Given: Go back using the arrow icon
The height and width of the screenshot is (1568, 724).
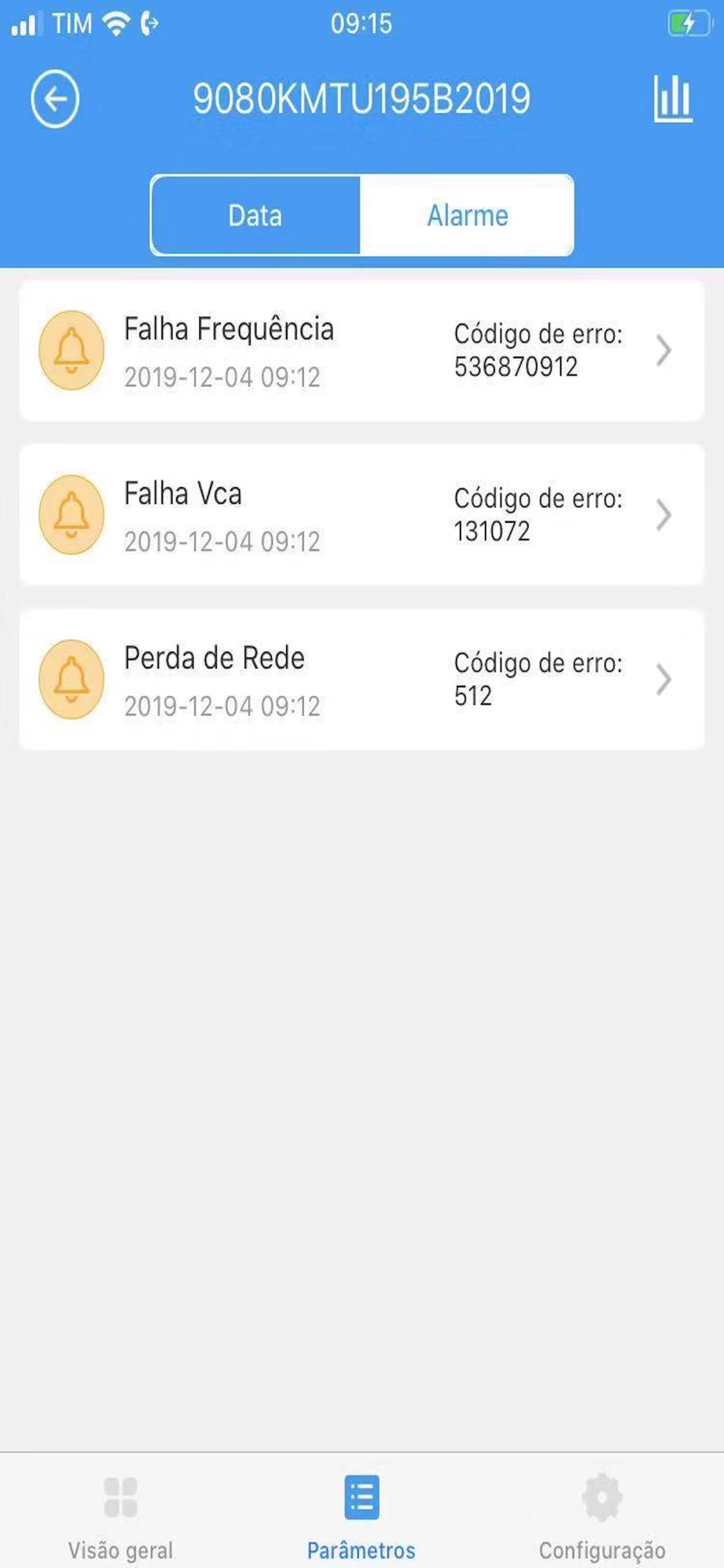Looking at the screenshot, I should pyautogui.click(x=55, y=100).
